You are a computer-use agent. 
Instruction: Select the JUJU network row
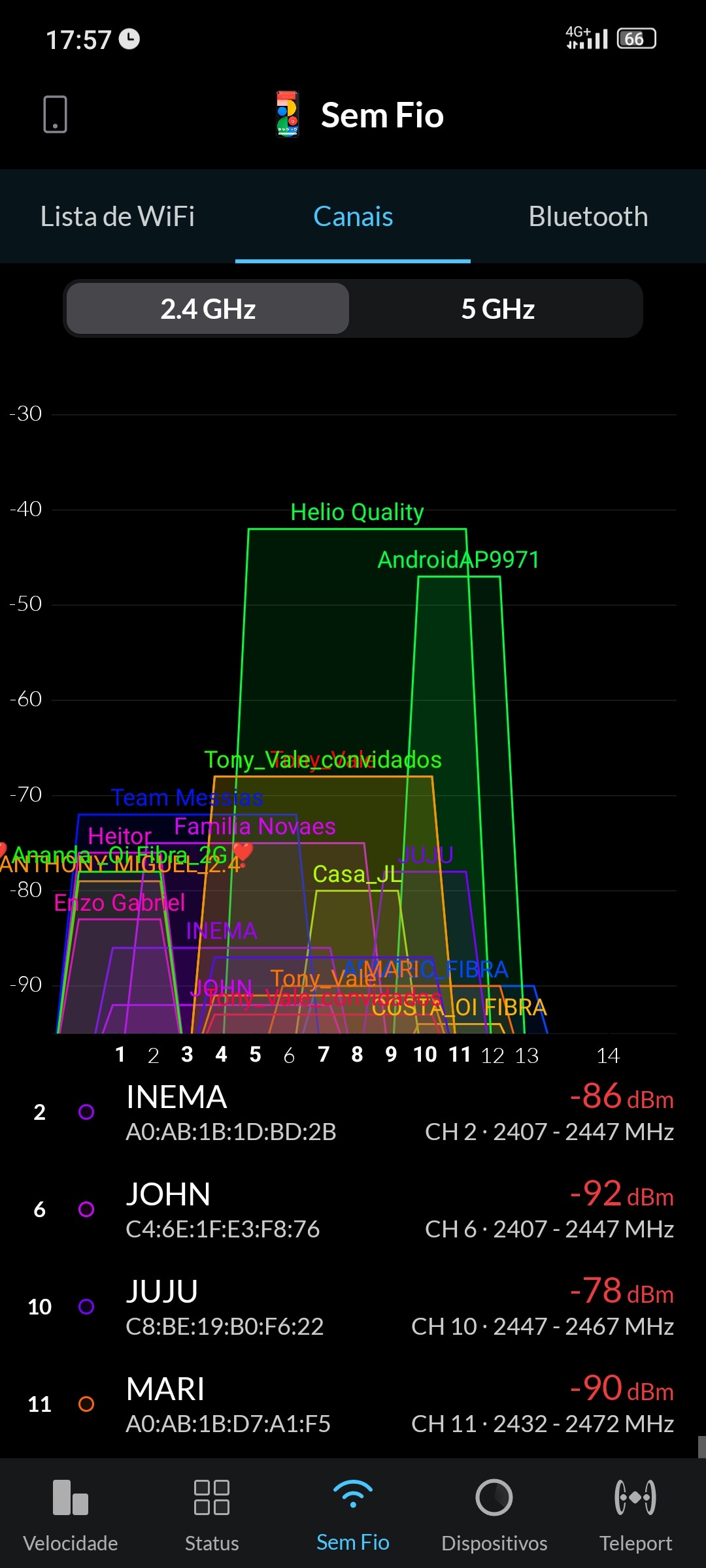pos(353,1307)
